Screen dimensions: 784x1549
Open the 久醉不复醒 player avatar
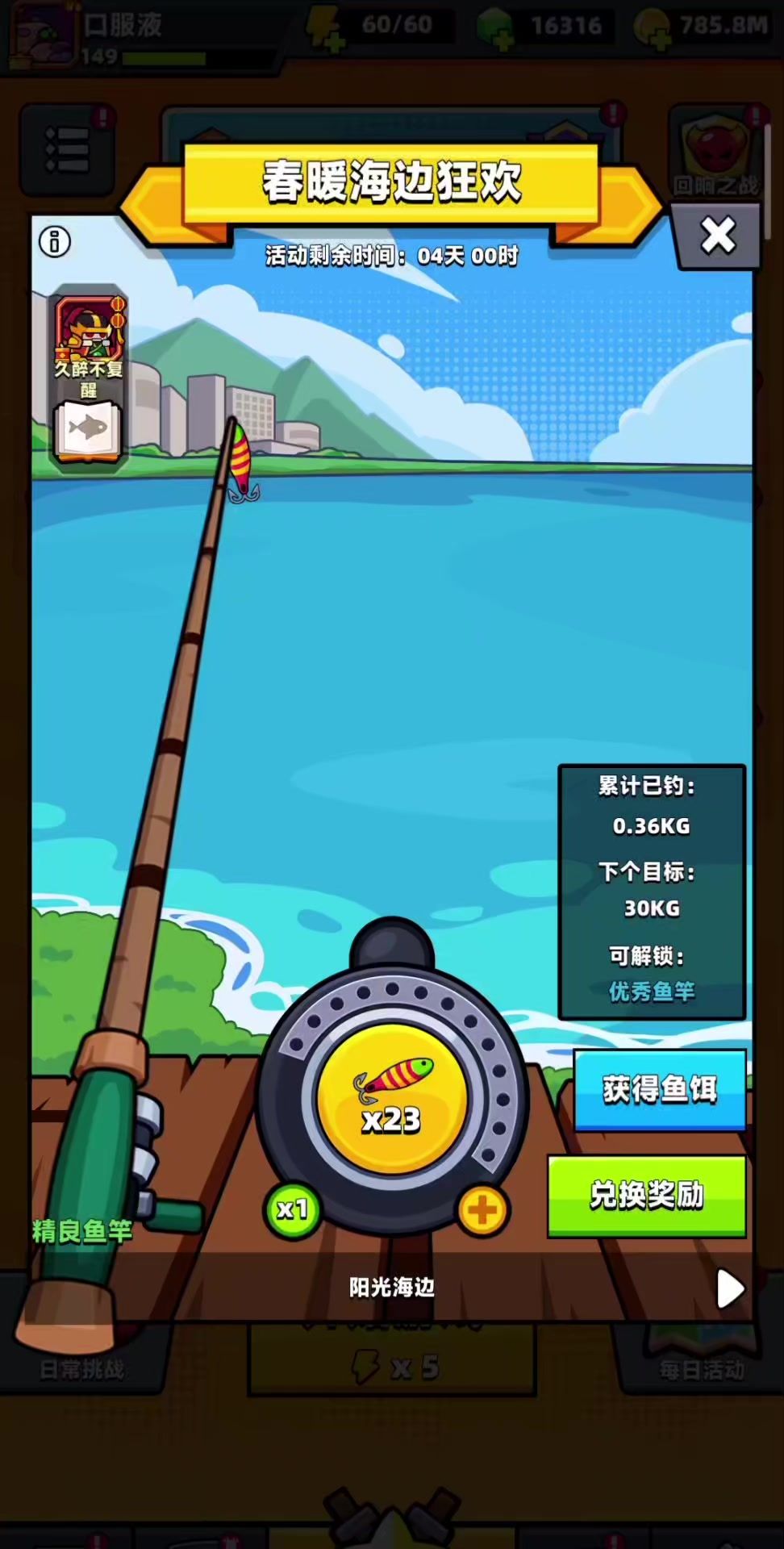89,329
